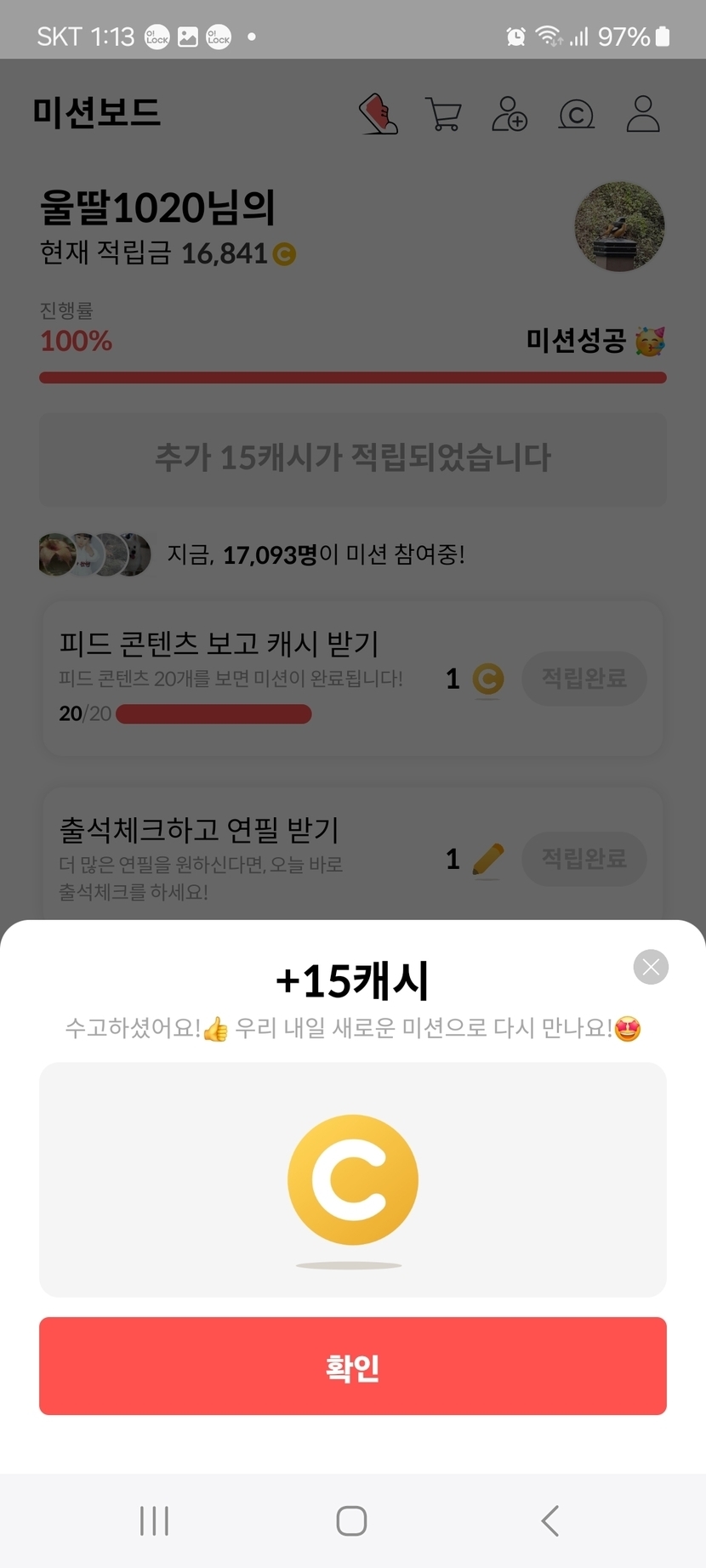Open recent apps from the navigation bar
The width and height of the screenshot is (706, 1568).
tap(154, 1520)
